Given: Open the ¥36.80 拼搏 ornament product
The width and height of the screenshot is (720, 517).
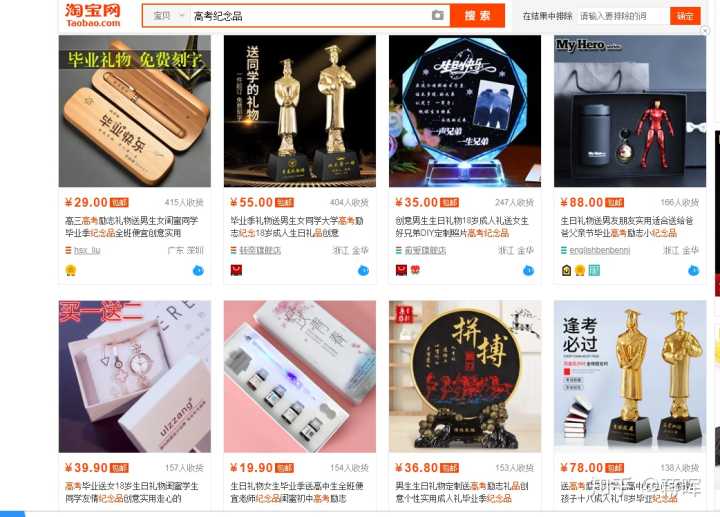Looking at the screenshot, I should (x=464, y=376).
